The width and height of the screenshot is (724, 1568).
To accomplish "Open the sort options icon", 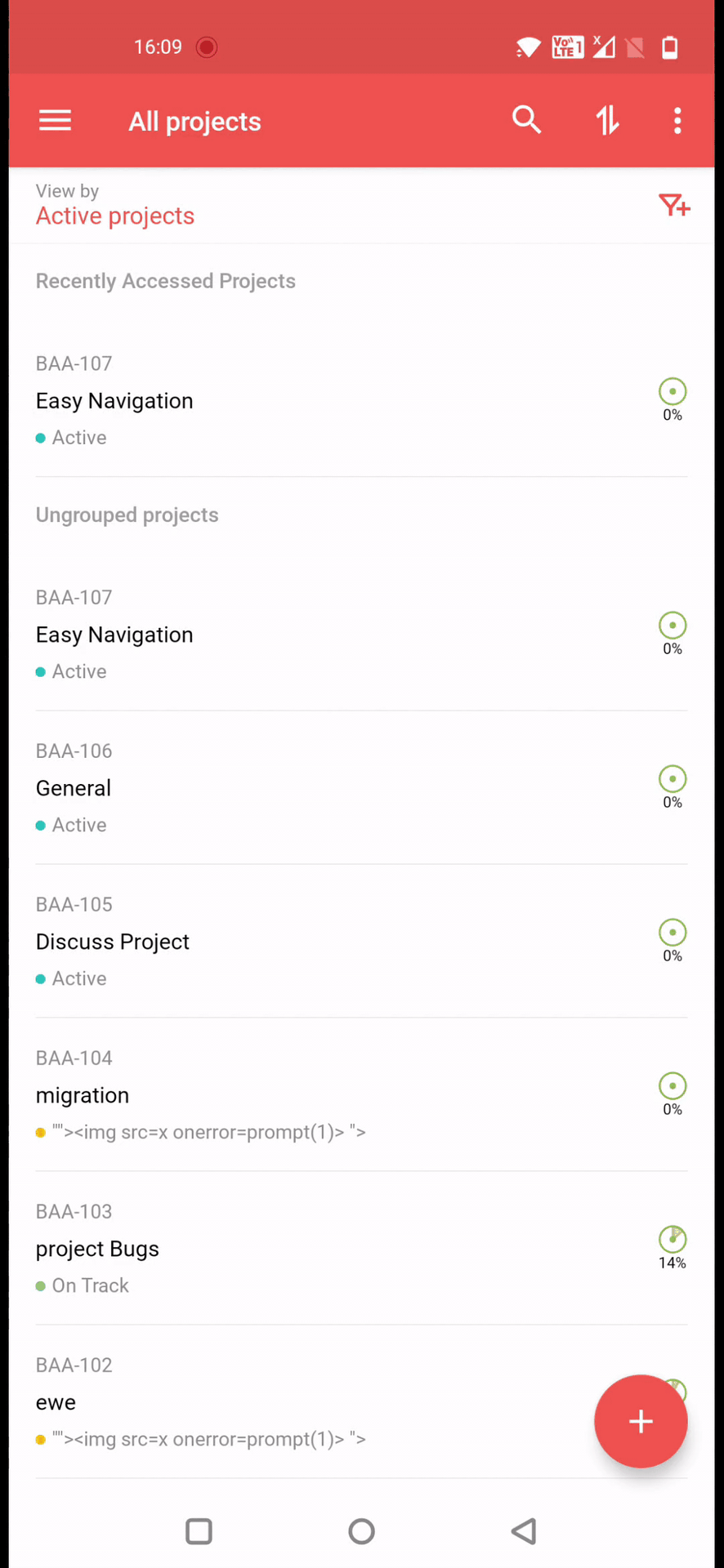I will [607, 121].
